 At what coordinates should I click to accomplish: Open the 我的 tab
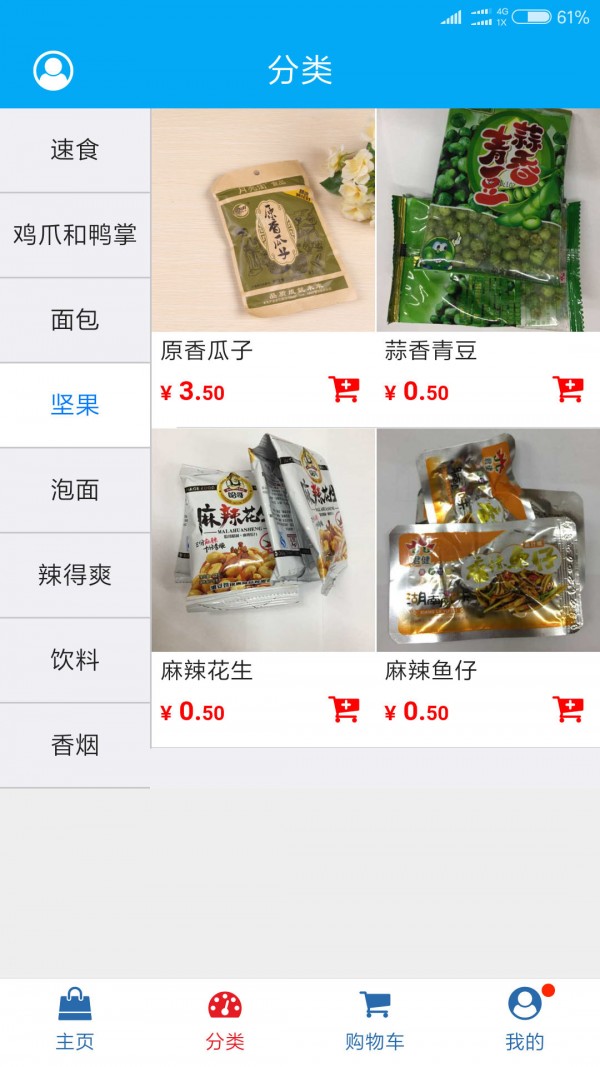point(525,1020)
